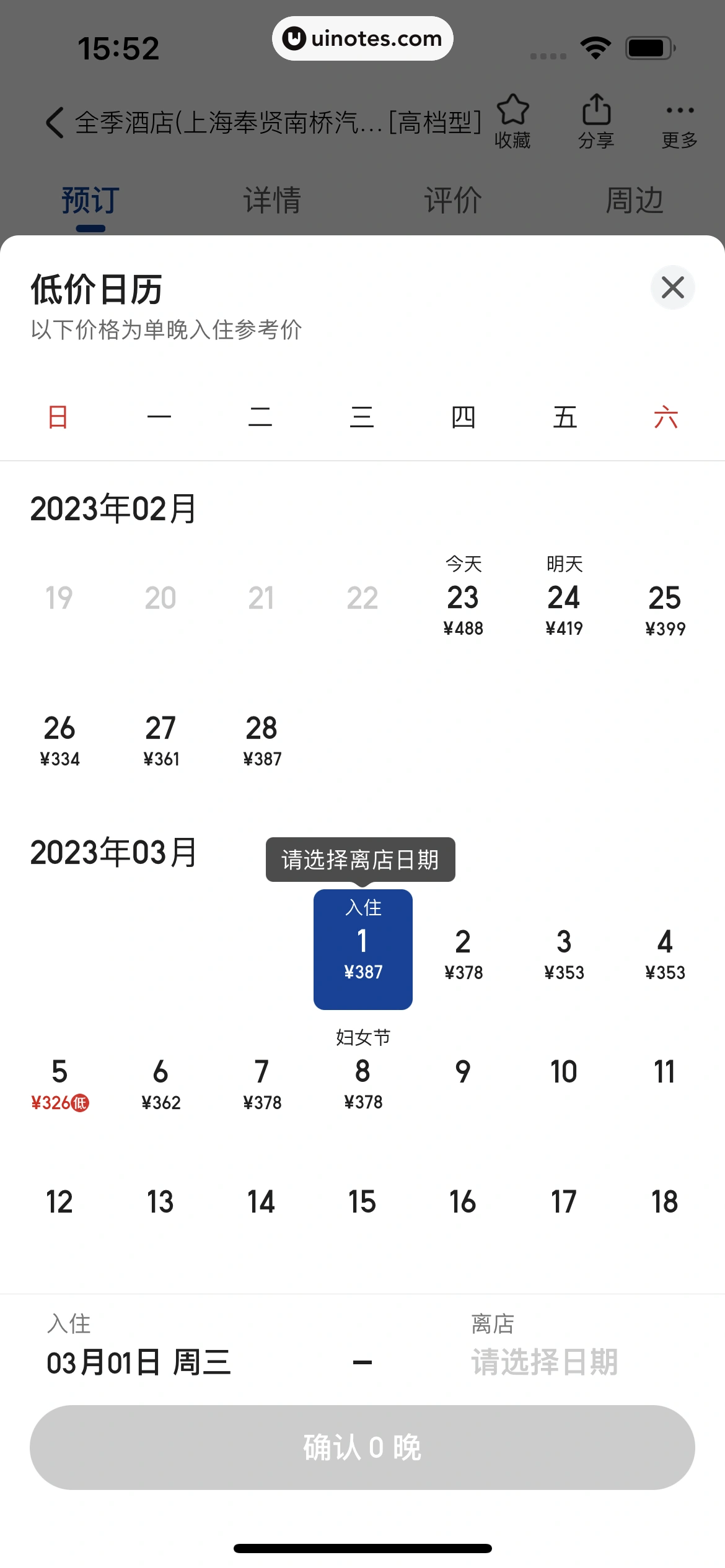Pick February 23, today's date
725x1568 pixels.
click(463, 601)
